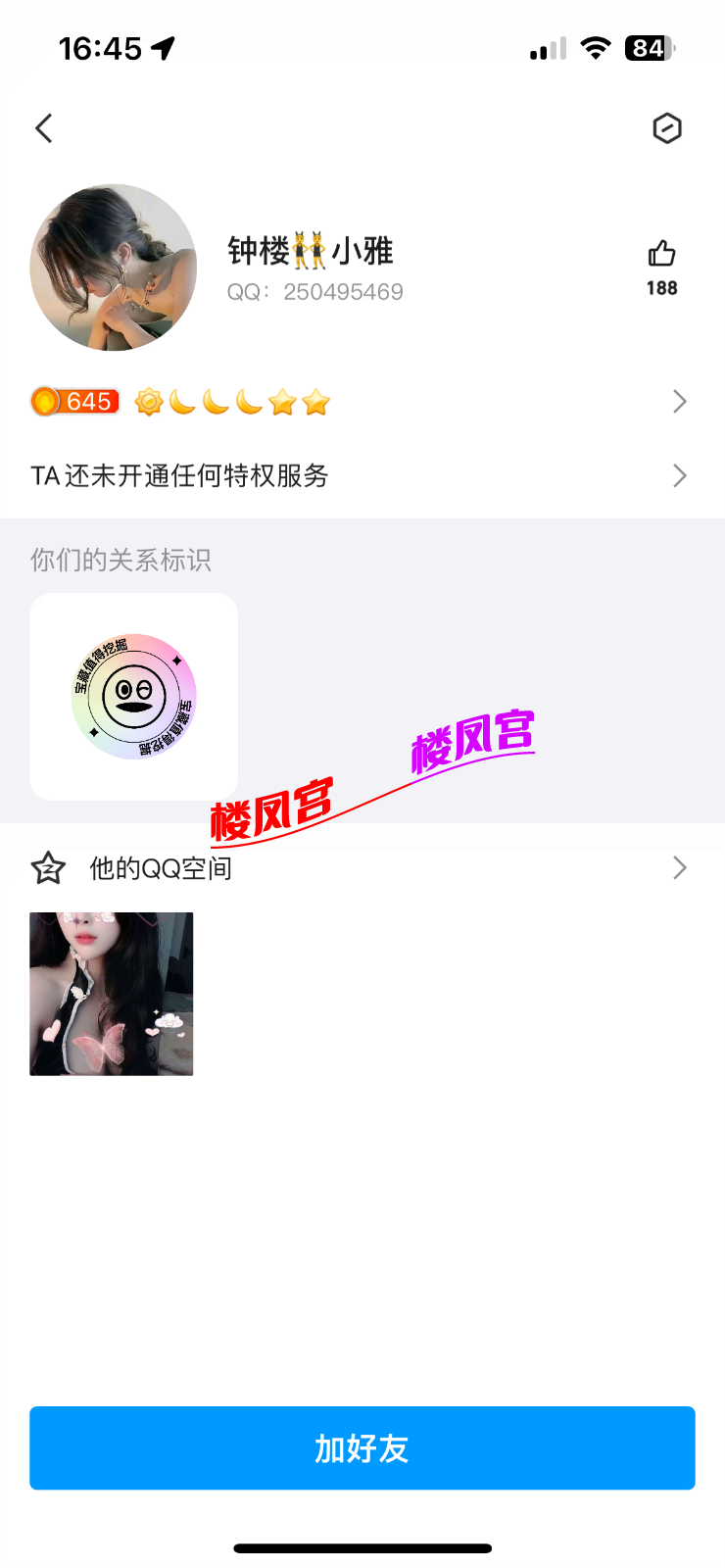This screenshot has height=1568, width=725.
Task: Go back to the previous screen
Action: click(x=44, y=128)
